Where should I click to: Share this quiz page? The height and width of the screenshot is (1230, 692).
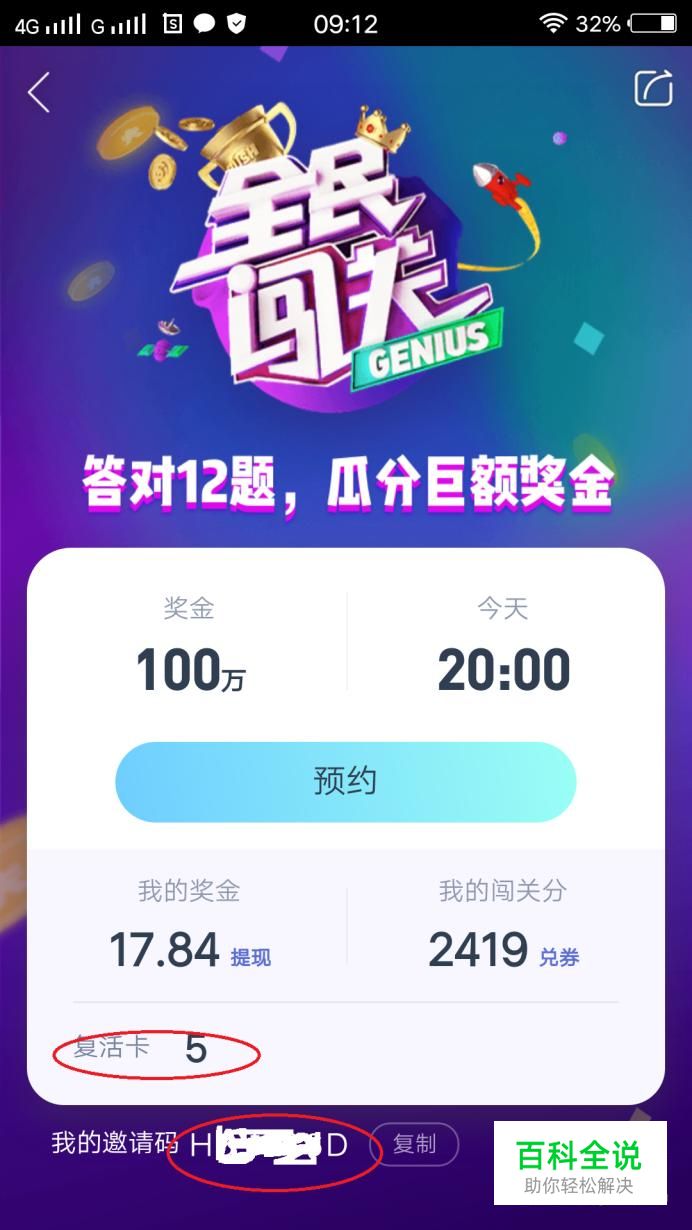653,88
